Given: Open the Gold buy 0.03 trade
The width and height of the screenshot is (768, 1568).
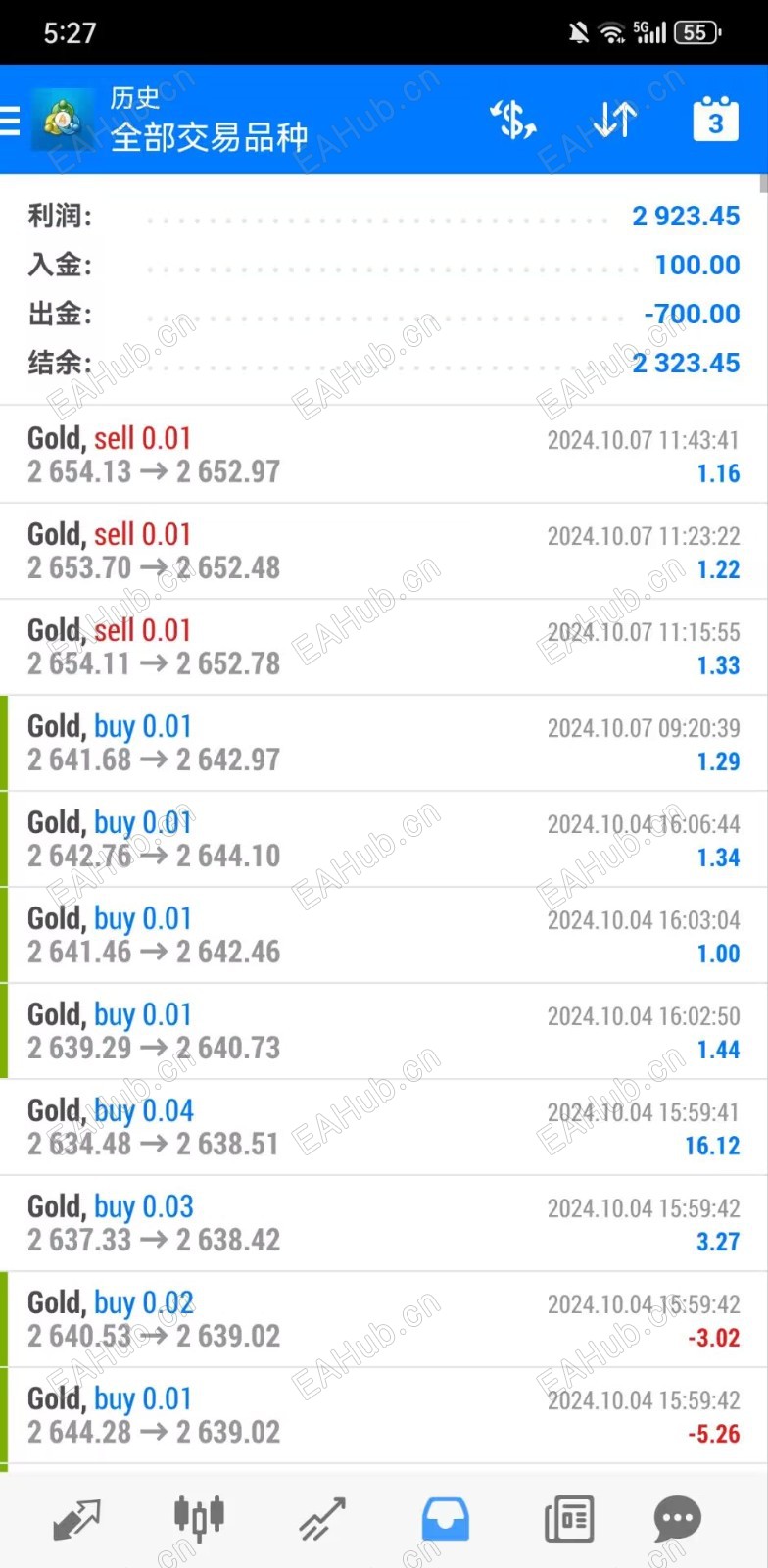Looking at the screenshot, I should (x=384, y=1223).
